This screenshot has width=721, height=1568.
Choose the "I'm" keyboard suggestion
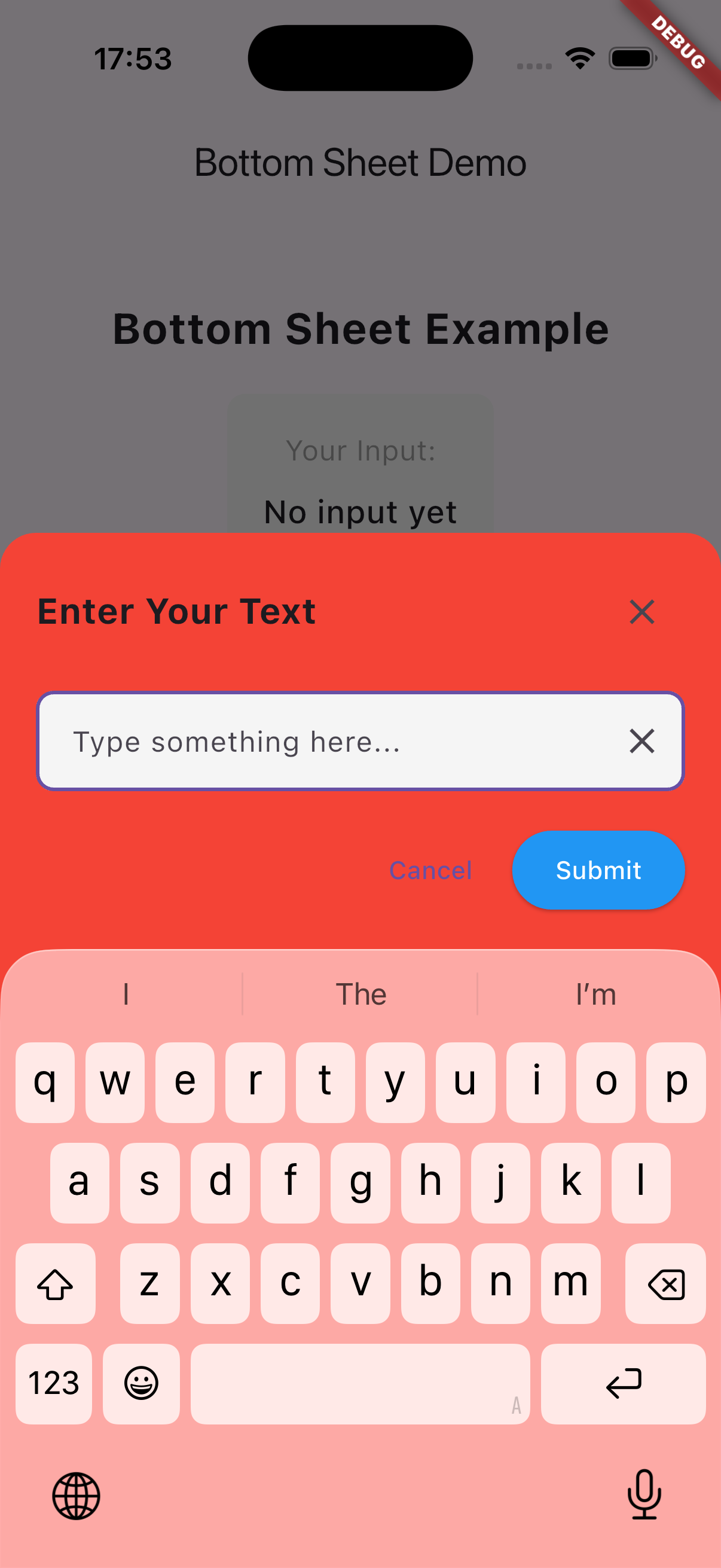point(595,995)
